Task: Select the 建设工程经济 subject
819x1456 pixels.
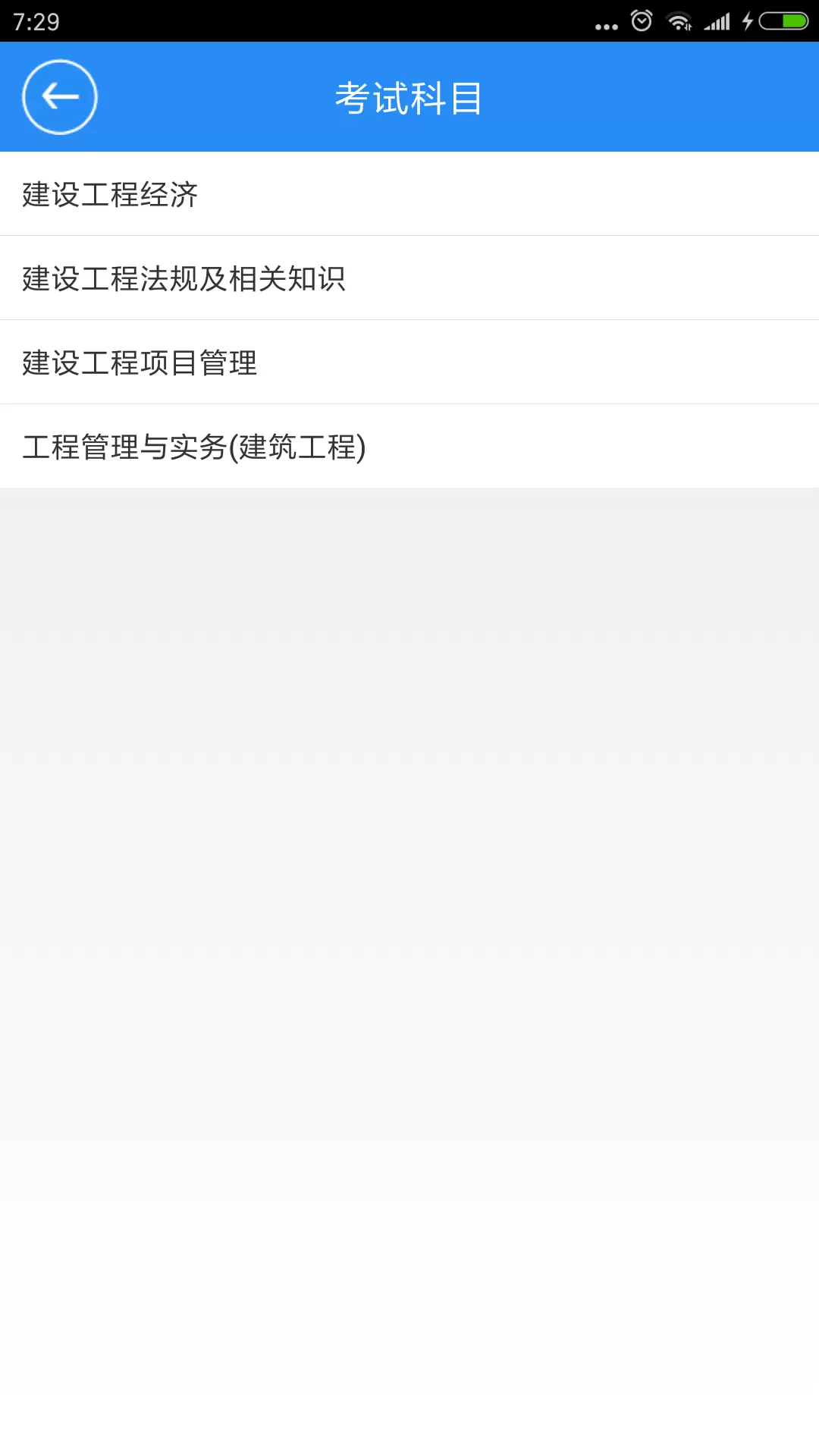Action: (x=409, y=194)
